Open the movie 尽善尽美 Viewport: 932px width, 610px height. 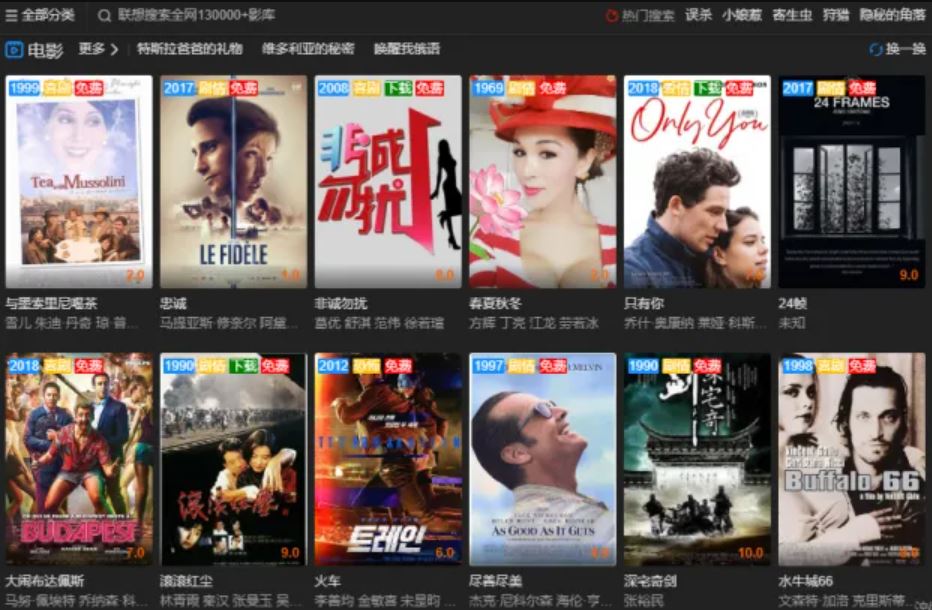pos(542,459)
